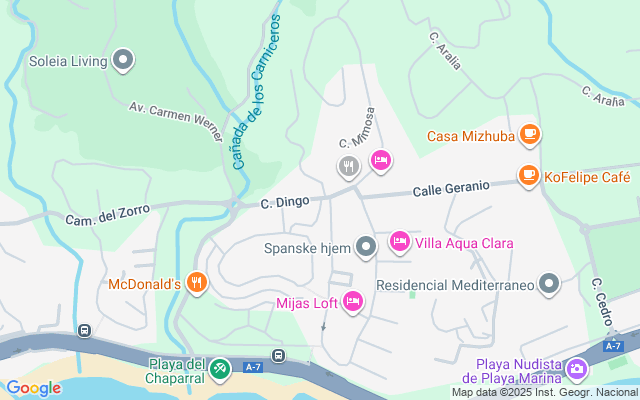Image resolution: width=640 pixels, height=400 pixels.
Task: Open the Mijas Loft lodging marker
Action: [x=352, y=302]
